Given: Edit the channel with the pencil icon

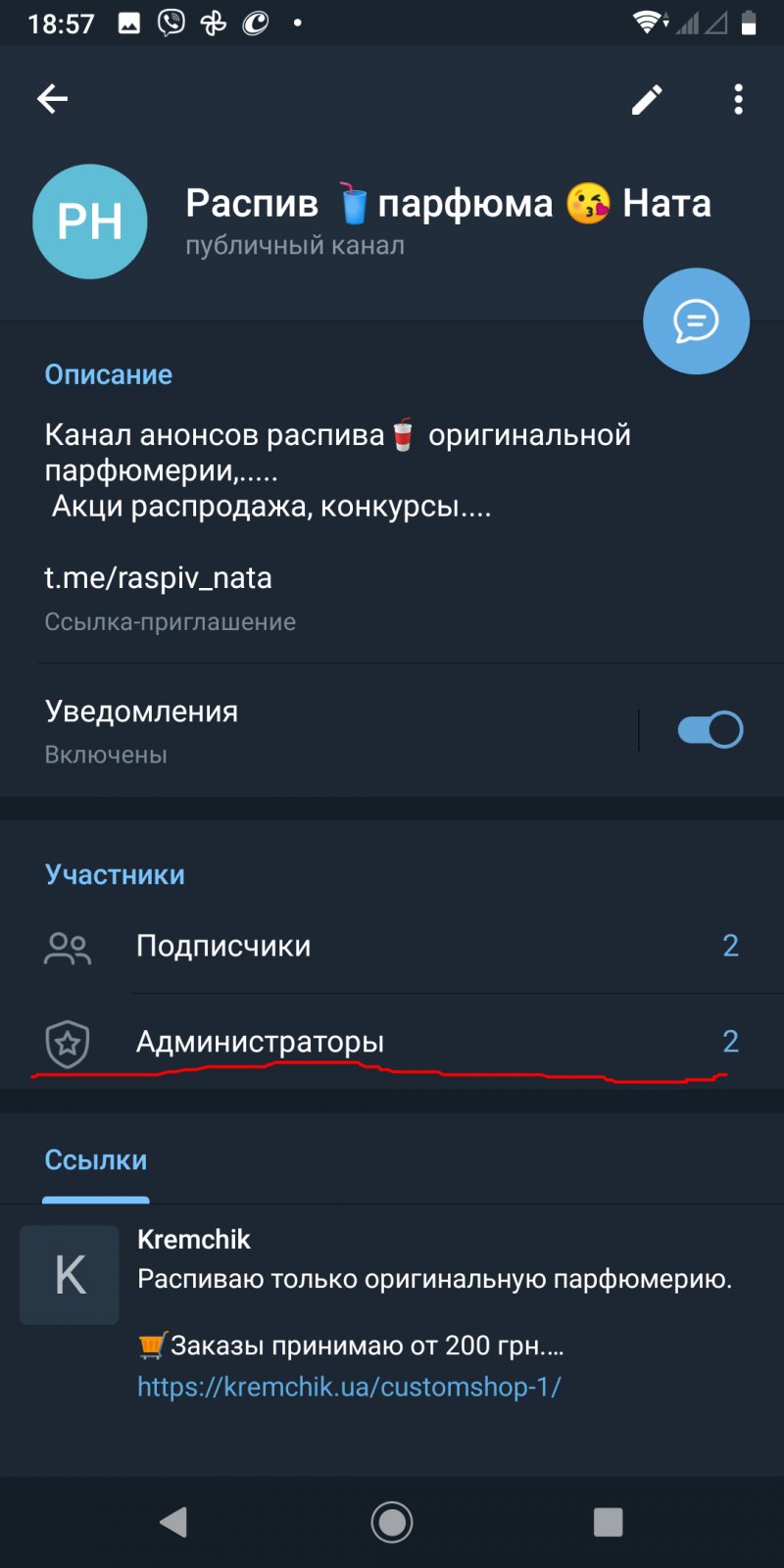Looking at the screenshot, I should click(x=647, y=99).
